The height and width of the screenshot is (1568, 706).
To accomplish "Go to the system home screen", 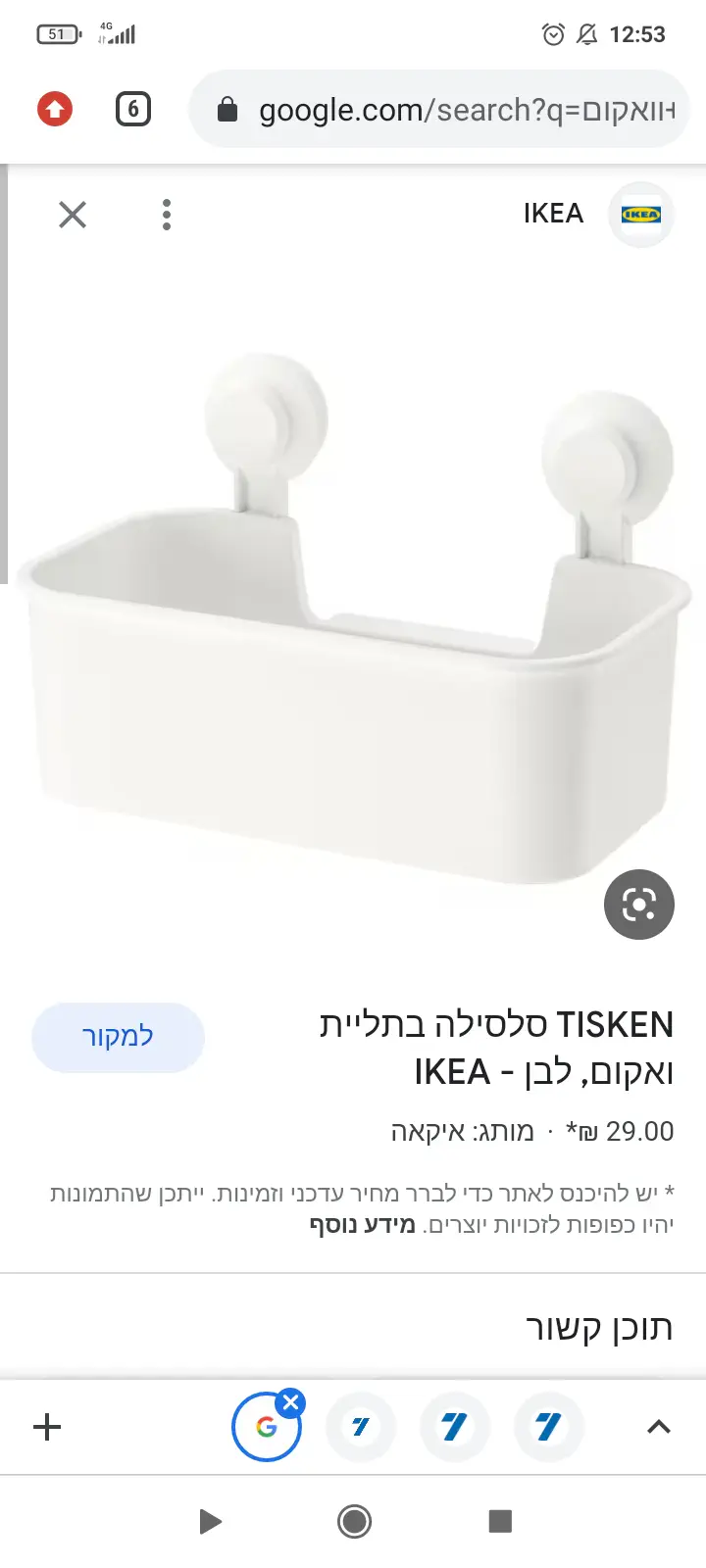I will point(354,1521).
